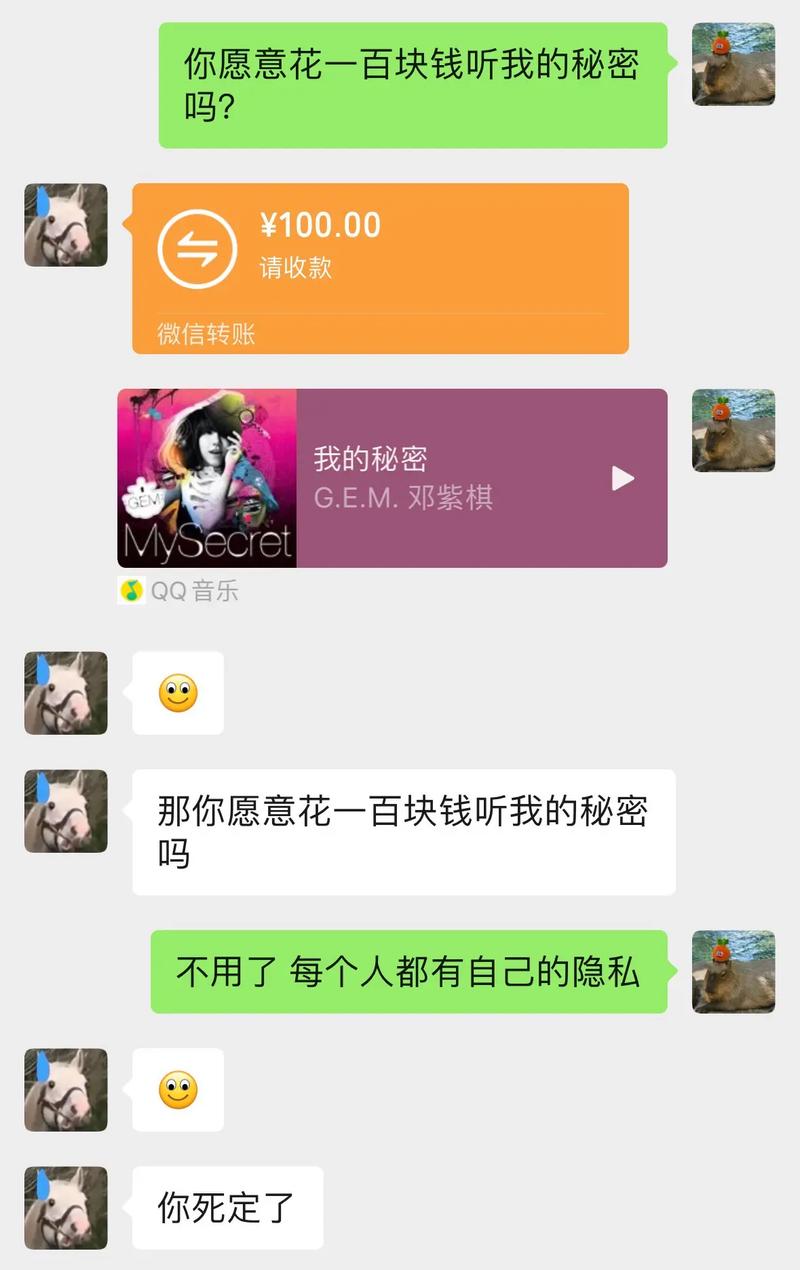
Task: Open horse avatar beside the transfer card
Action: (x=66, y=225)
